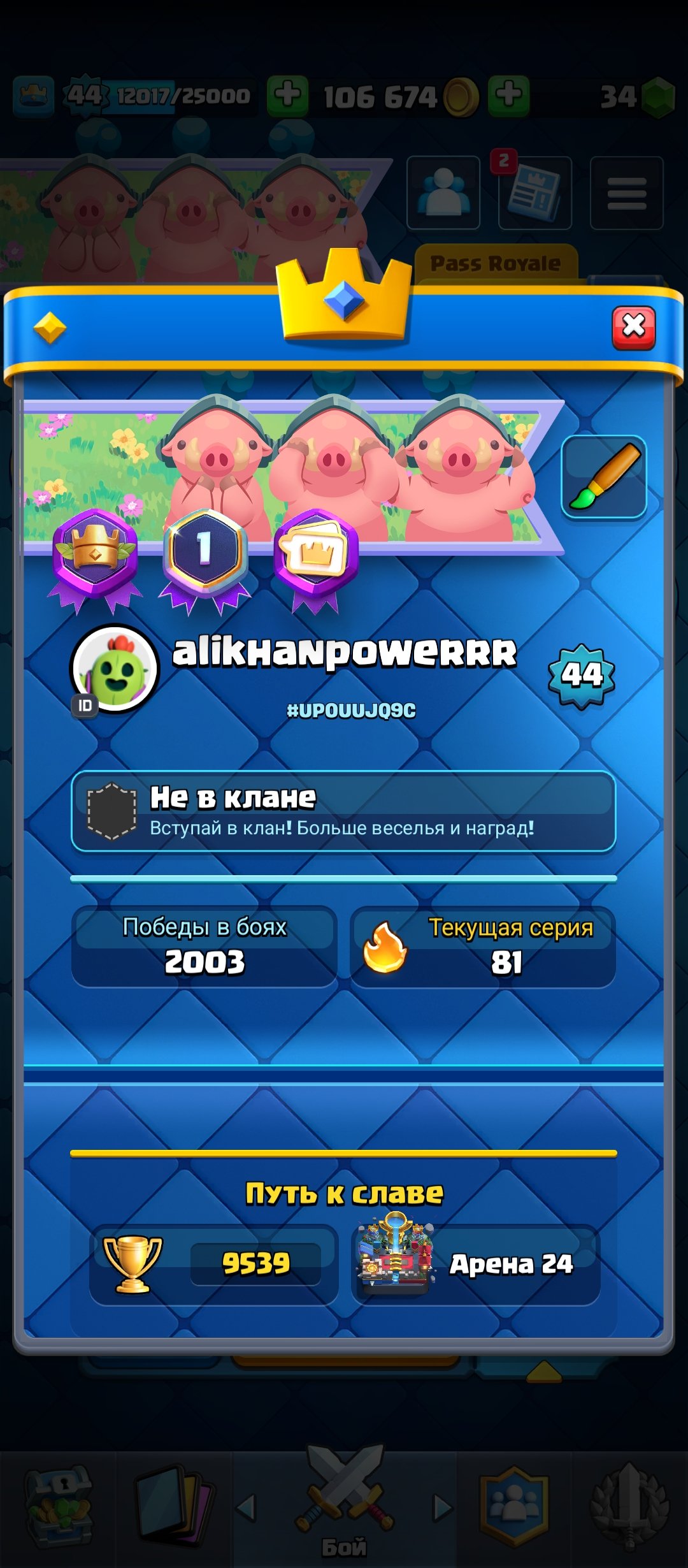Tap the number 1 badge
688x1568 pixels.
point(204,553)
